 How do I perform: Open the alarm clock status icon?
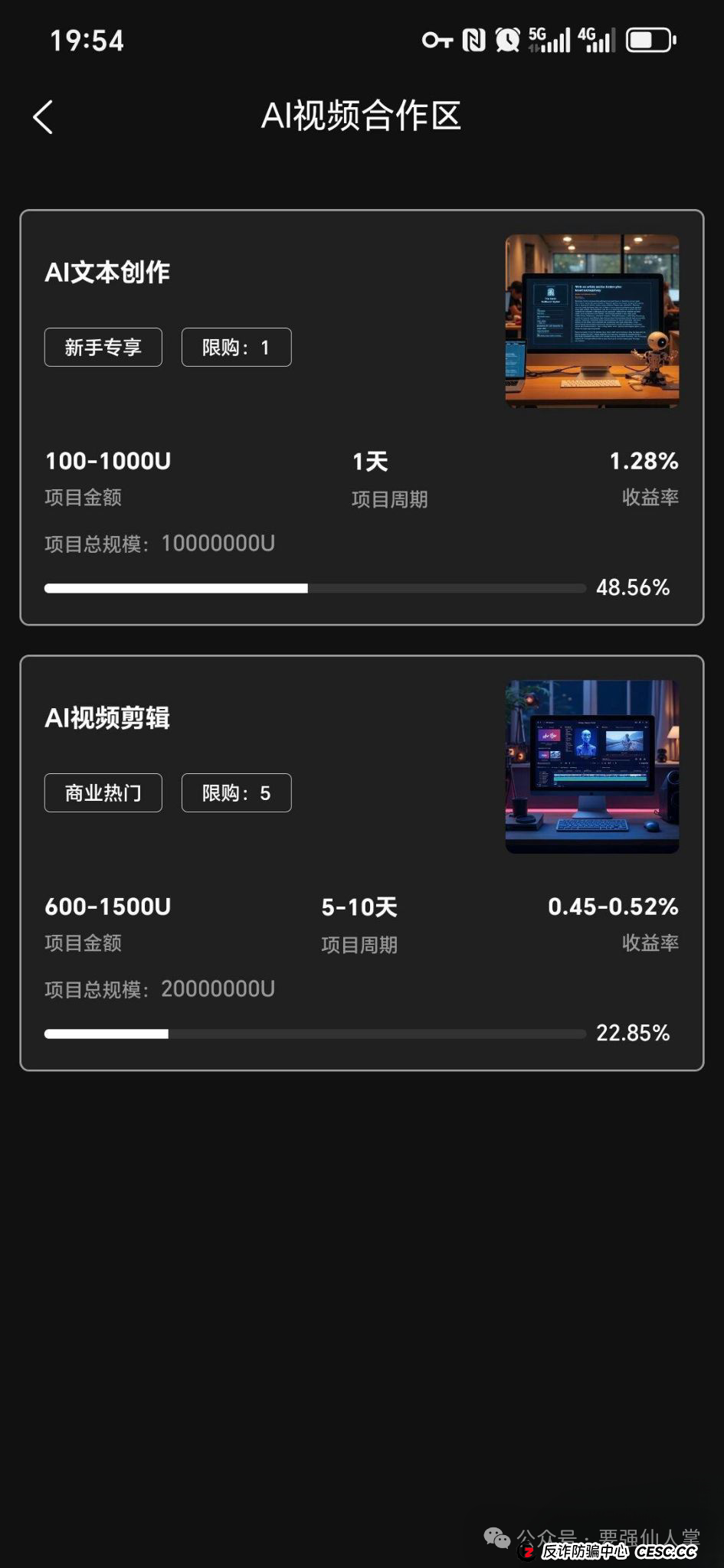pyautogui.click(x=507, y=38)
